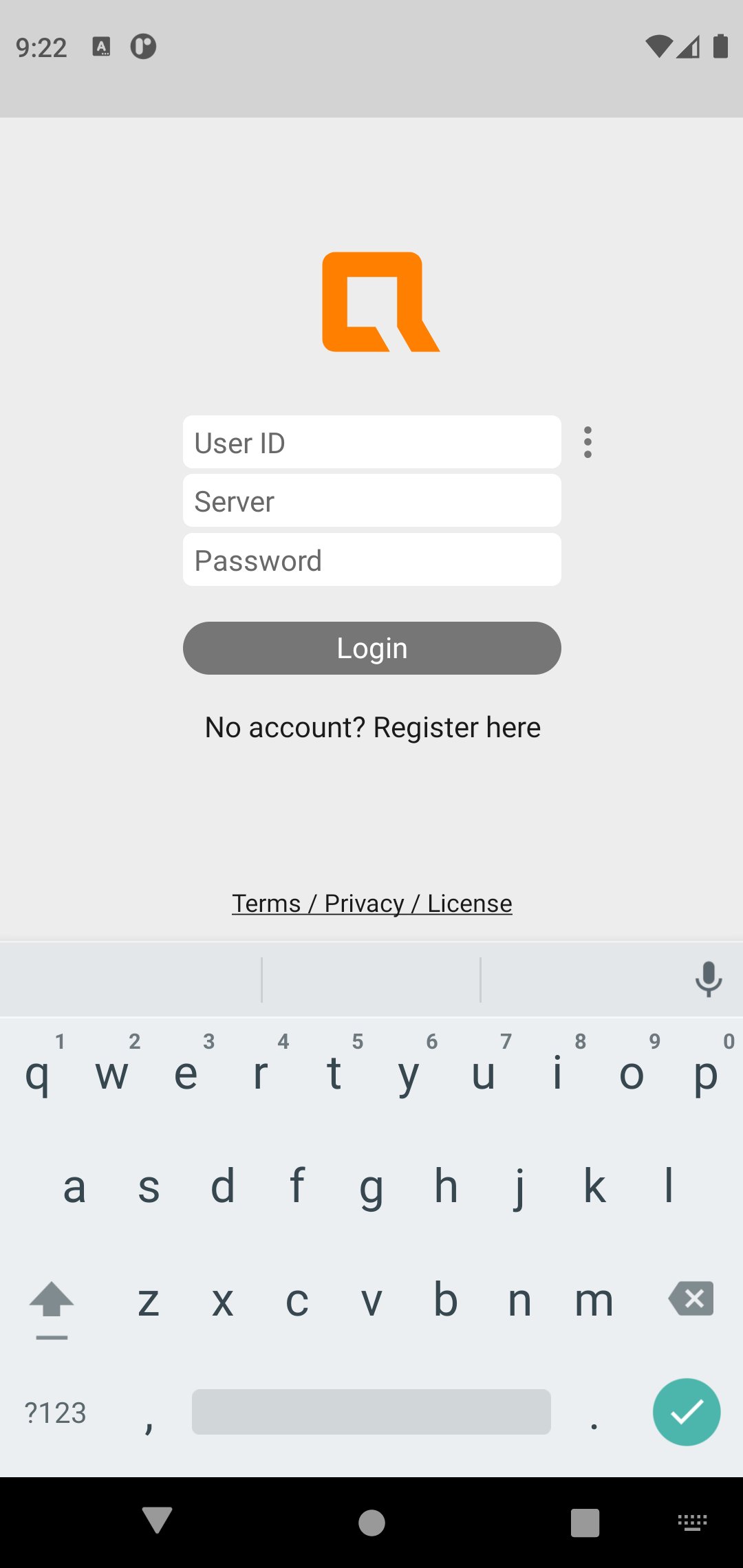This screenshot has width=743, height=1568.
Task: Select the Server input field
Action: 371,501
